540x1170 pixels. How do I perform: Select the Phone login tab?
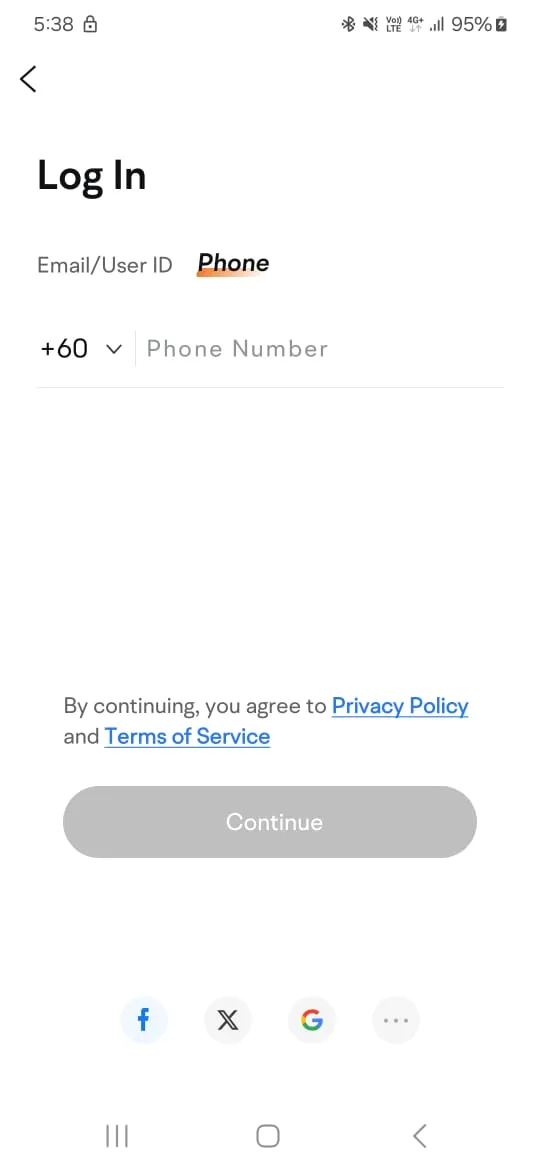pos(233,263)
